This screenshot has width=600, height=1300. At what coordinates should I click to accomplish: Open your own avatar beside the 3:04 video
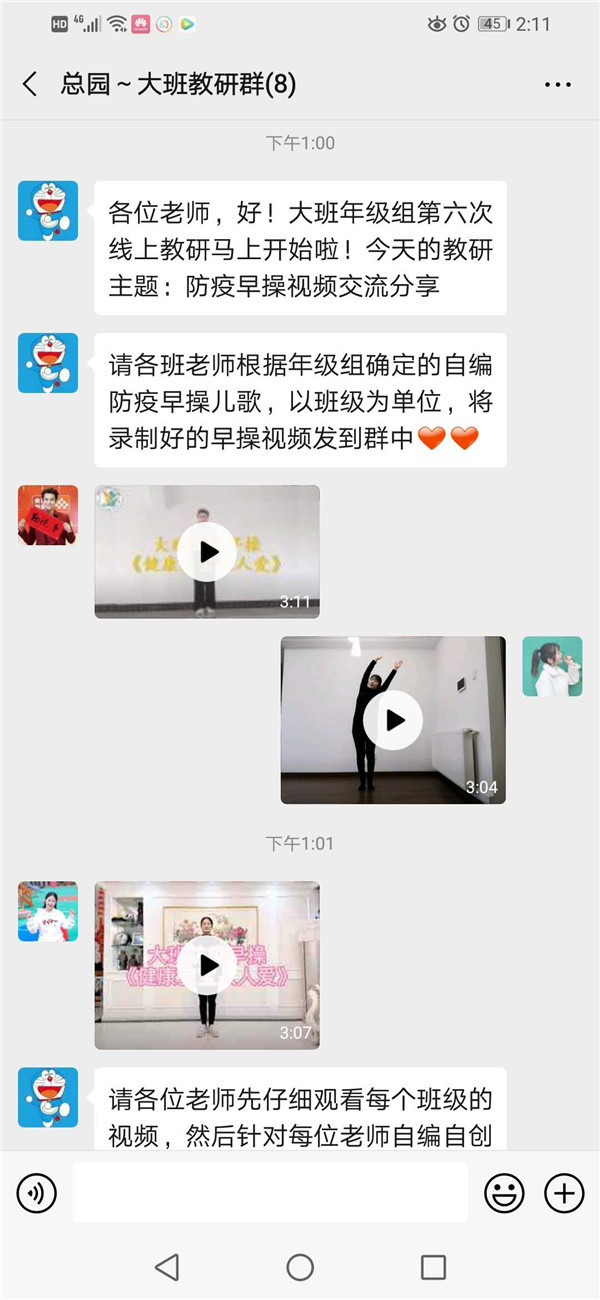(552, 666)
